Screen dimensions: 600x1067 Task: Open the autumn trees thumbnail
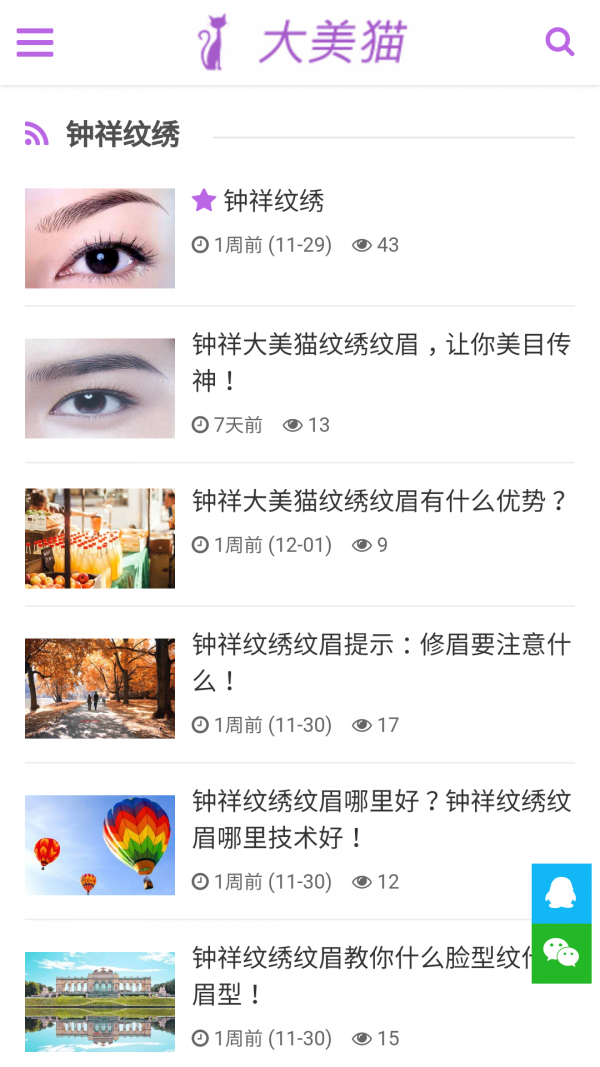tap(100, 688)
